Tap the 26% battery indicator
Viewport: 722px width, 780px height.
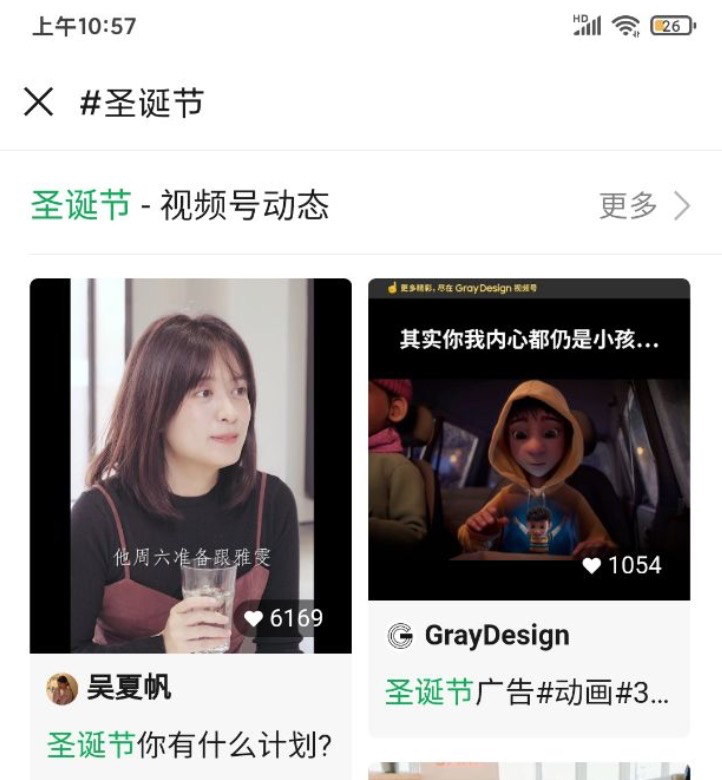coord(673,25)
